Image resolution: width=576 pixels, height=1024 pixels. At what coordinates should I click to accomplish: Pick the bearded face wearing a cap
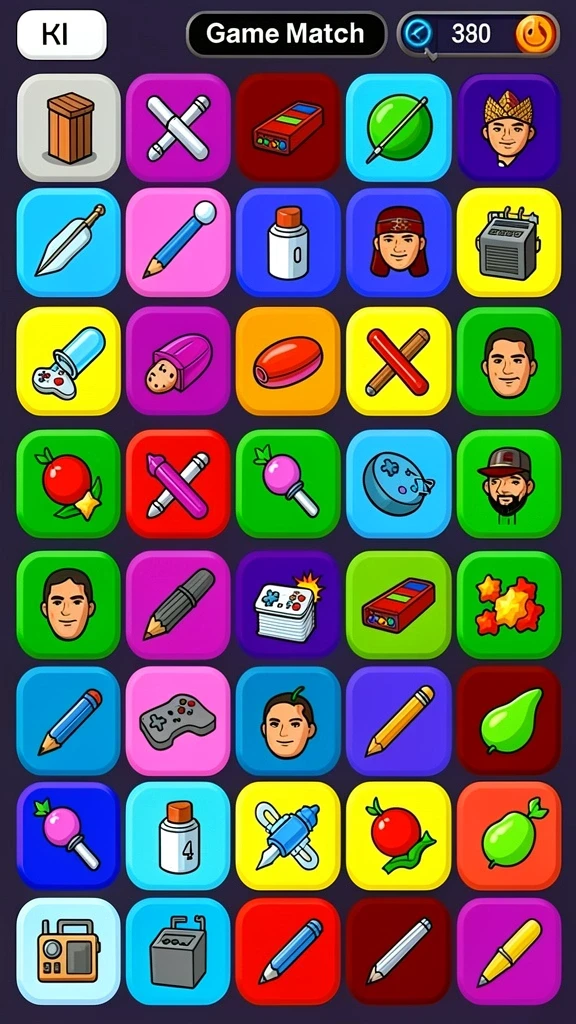[x=509, y=483]
